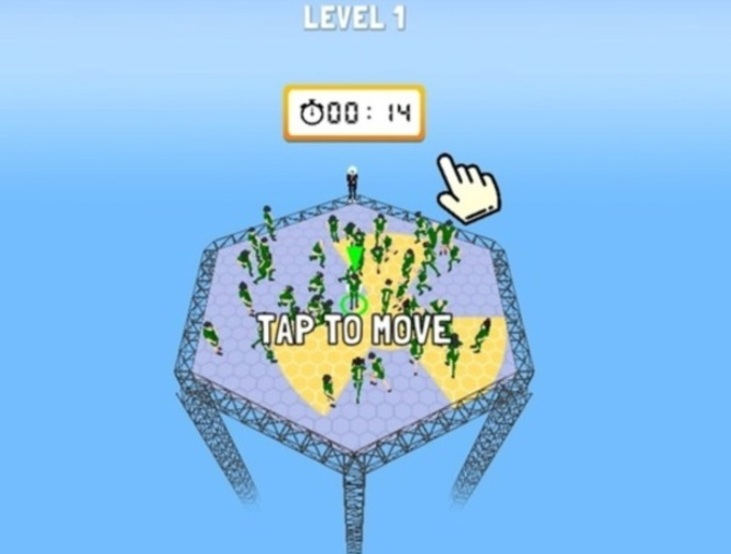Tap the hexagonal platform to move the player
Screen dimensions: 731x554
click(354, 330)
